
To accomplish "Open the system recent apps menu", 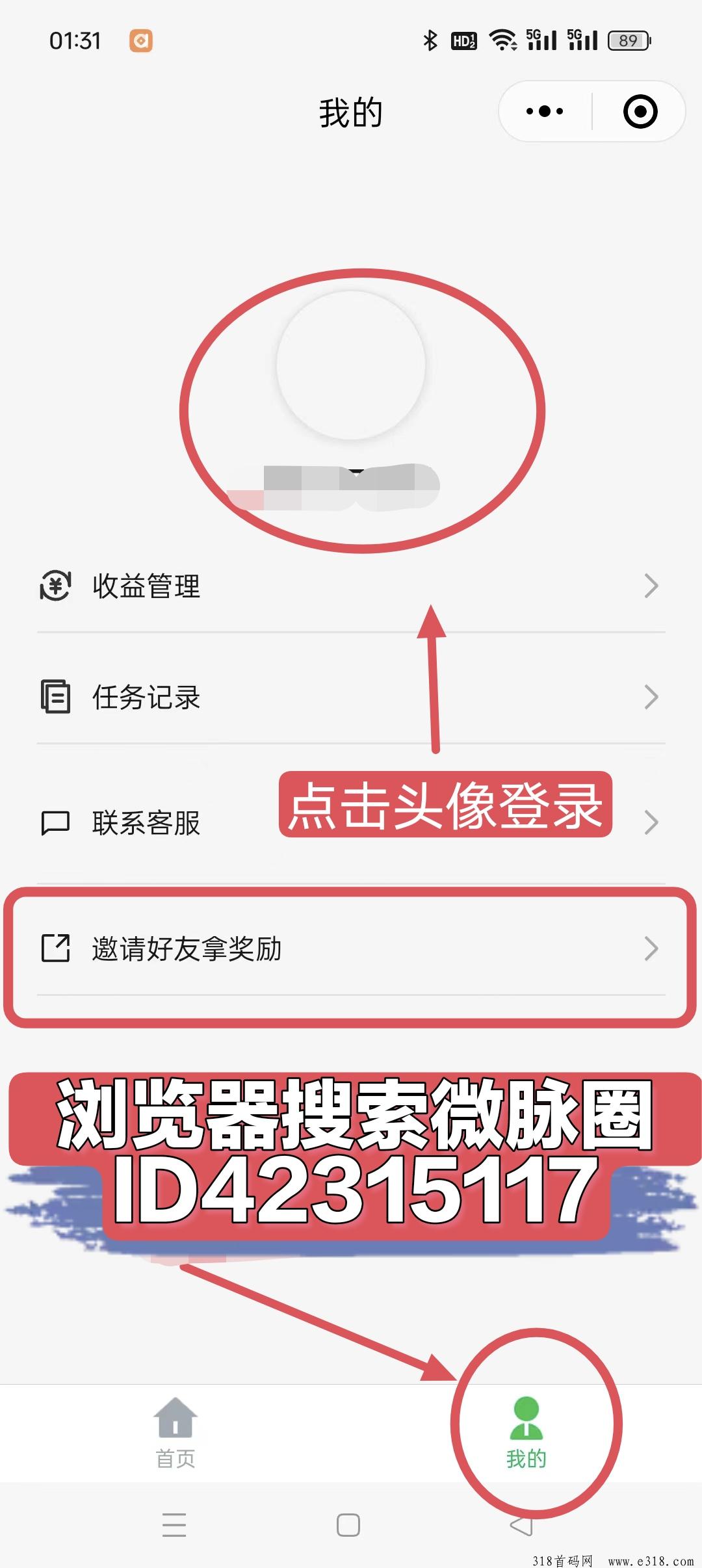I will click(174, 1525).
